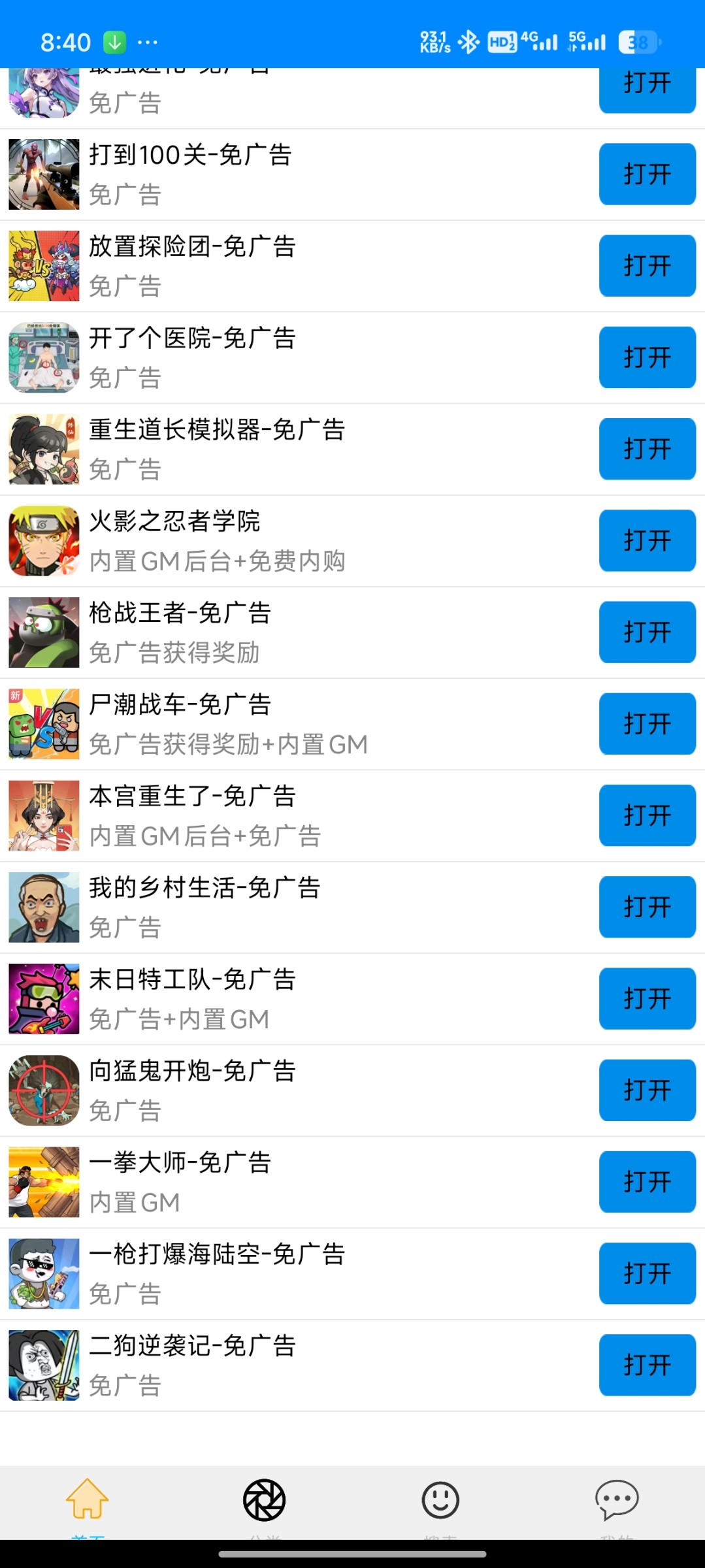705x1568 pixels.
Task: Open 打到100关-免广告 with its 打开 button
Action: 647,174
